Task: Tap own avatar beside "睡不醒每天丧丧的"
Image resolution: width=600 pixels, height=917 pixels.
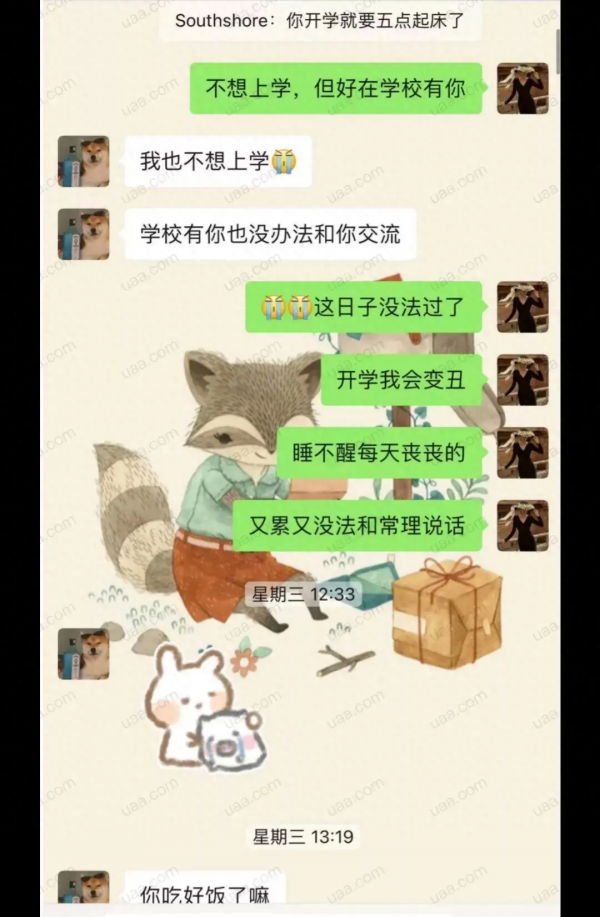Action: 522,453
